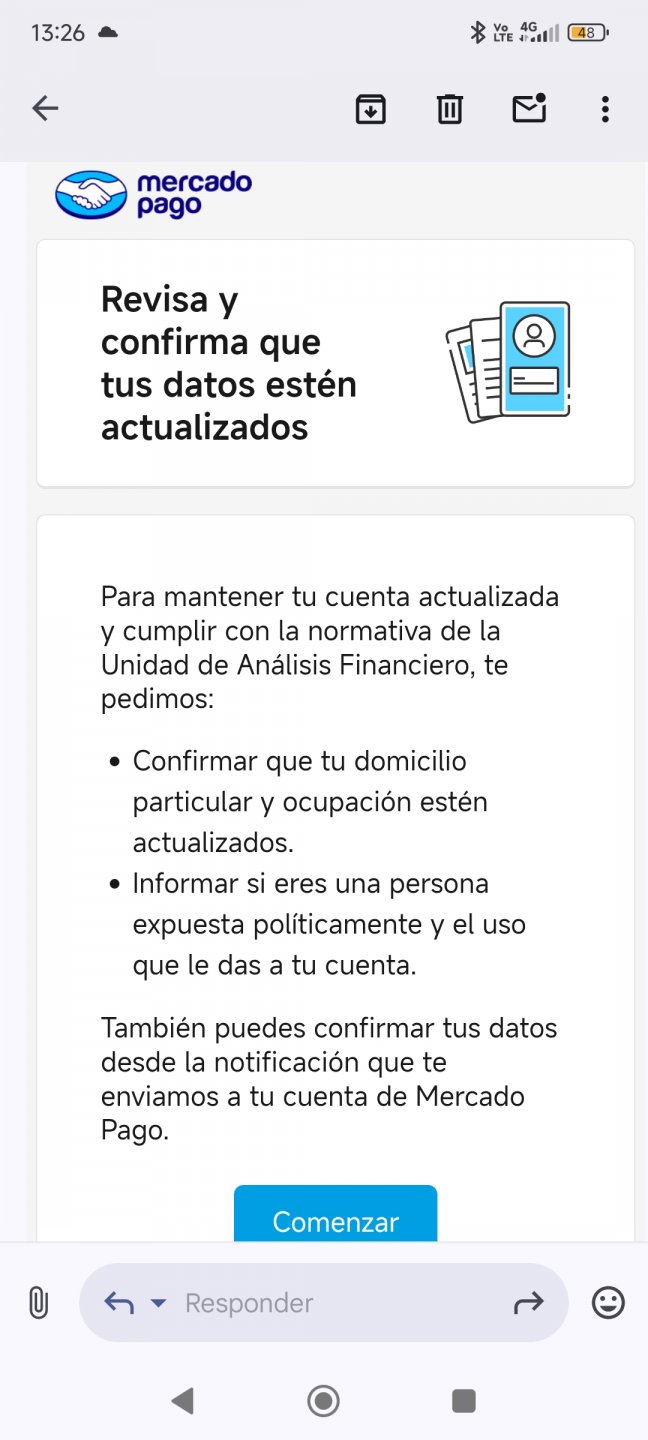Tap the Comenzar button

[335, 1218]
